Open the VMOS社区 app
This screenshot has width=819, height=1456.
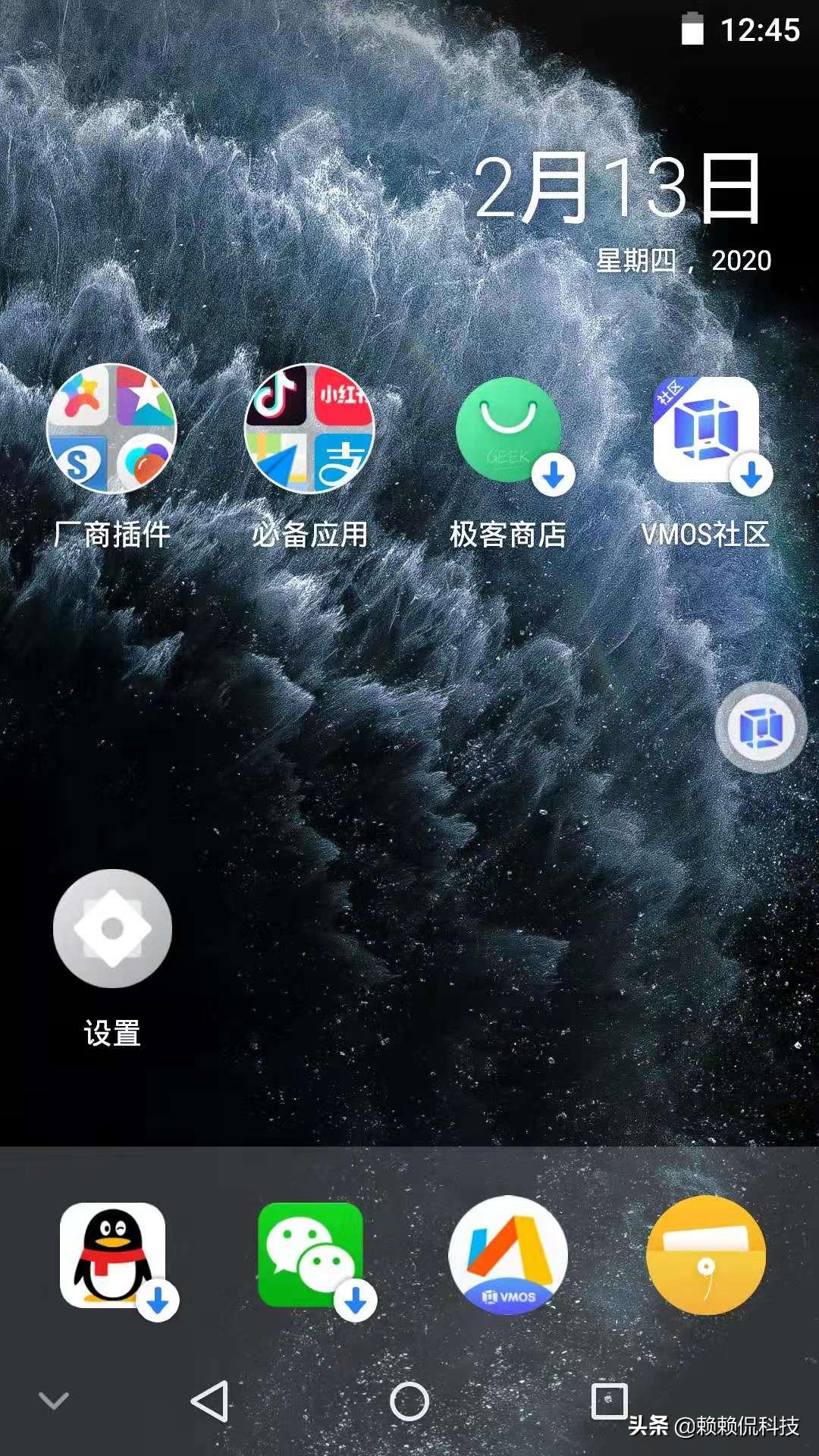(706, 430)
